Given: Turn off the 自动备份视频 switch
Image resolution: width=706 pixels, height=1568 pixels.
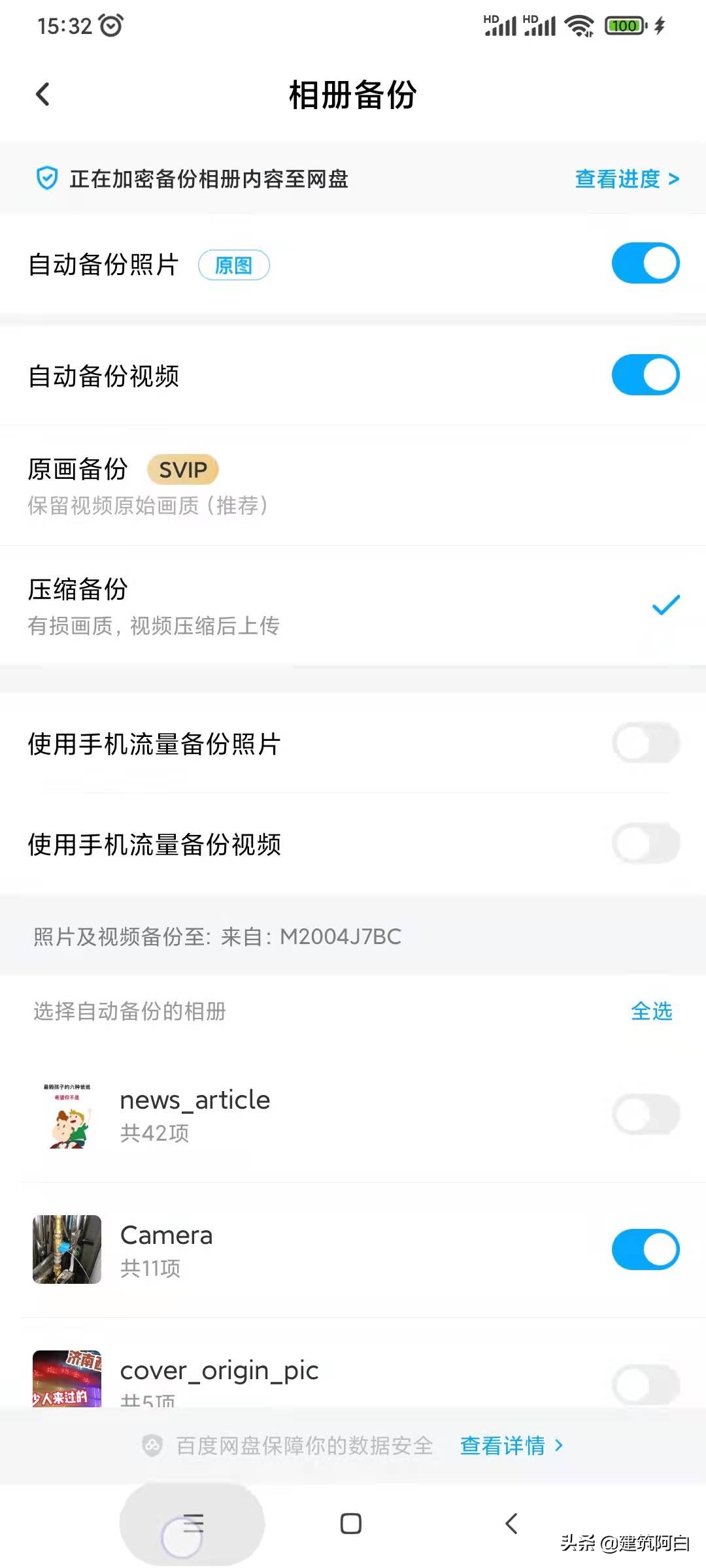Looking at the screenshot, I should [646, 375].
